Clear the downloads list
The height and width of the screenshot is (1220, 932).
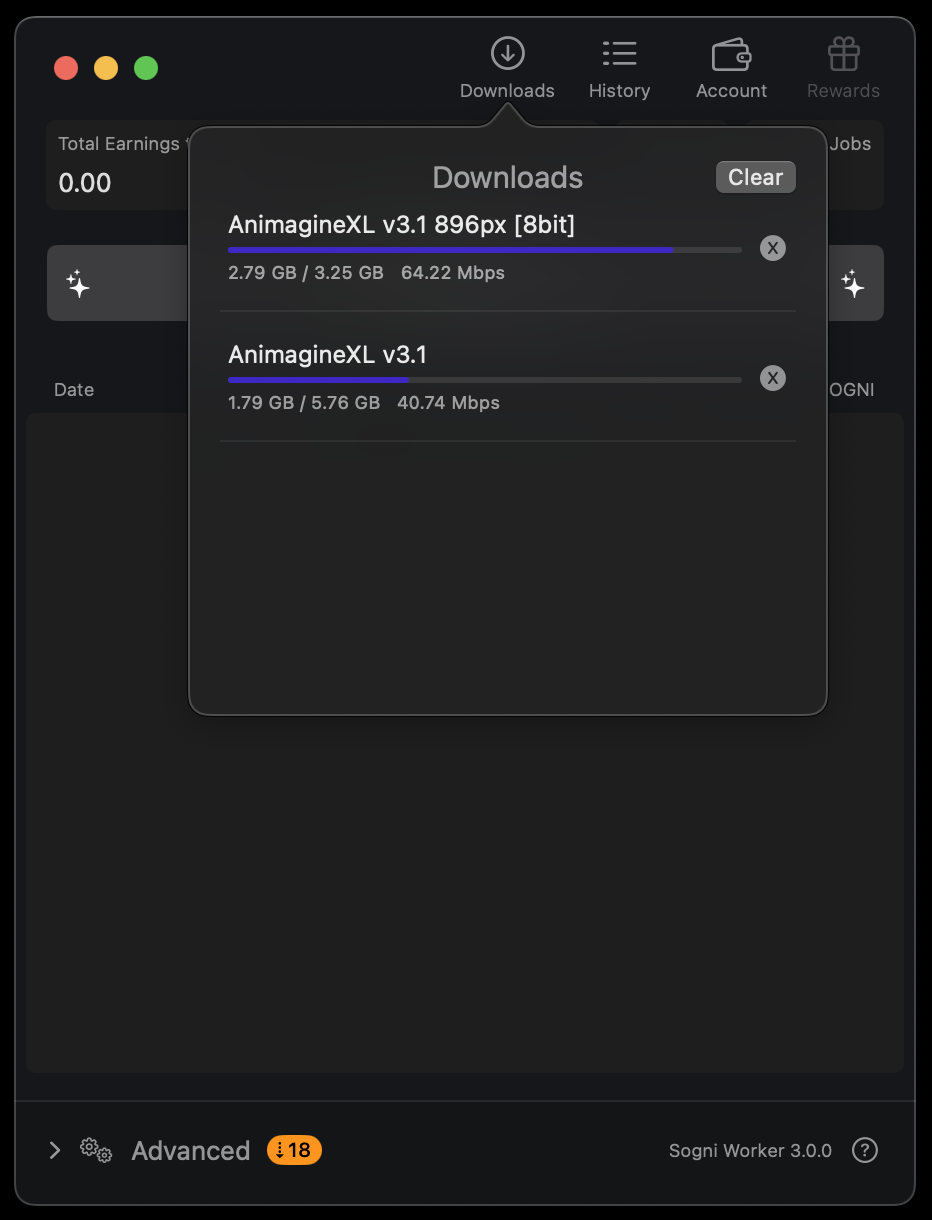click(755, 177)
